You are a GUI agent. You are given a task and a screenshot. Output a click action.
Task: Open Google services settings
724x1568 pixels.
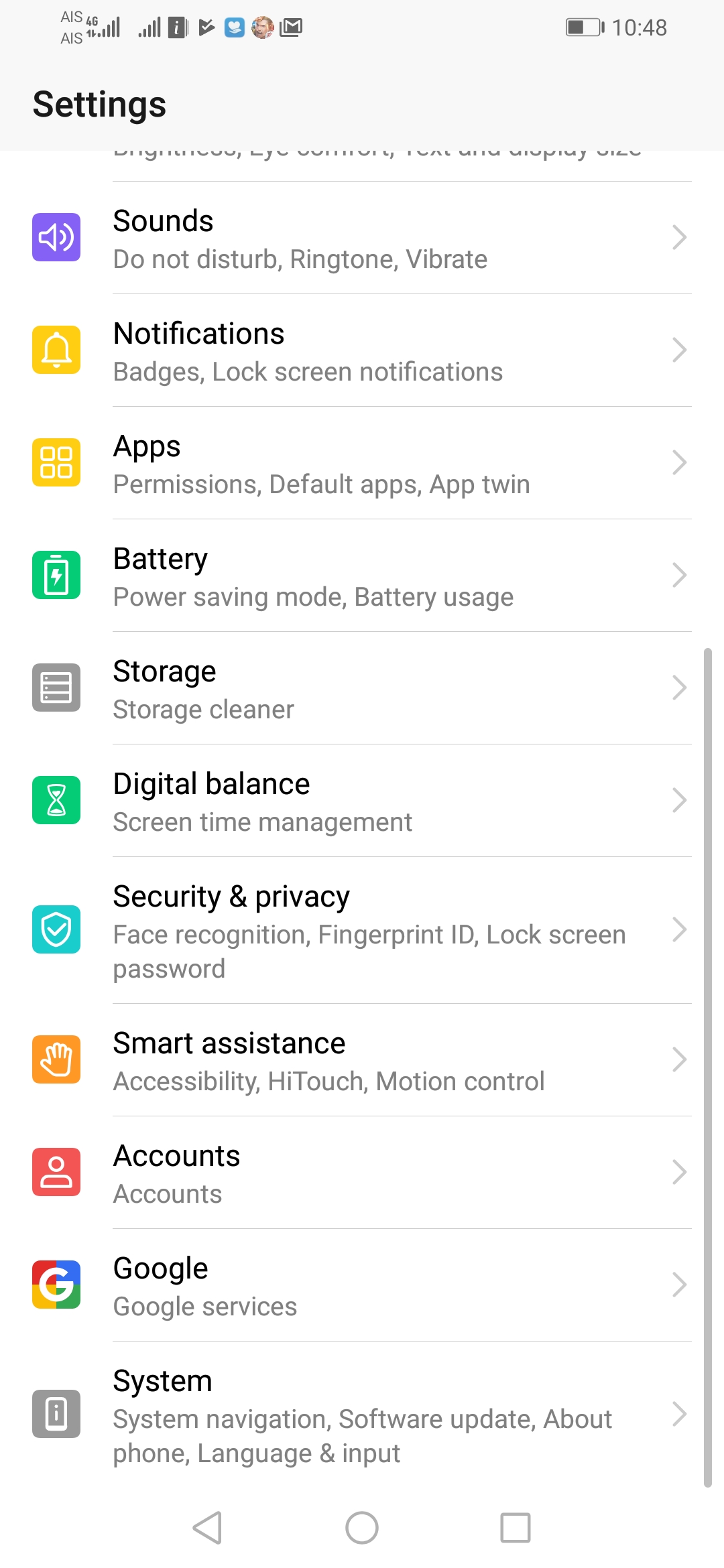pos(362,1285)
